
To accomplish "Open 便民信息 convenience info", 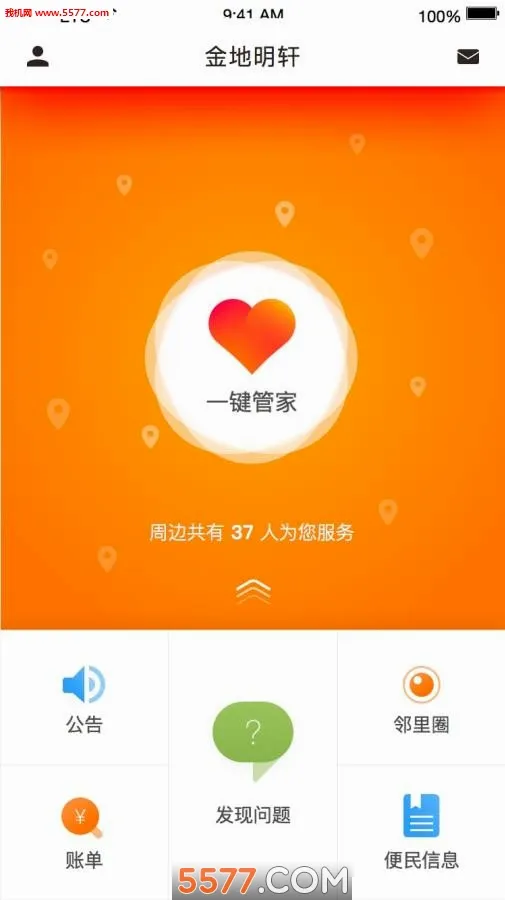I will pyautogui.click(x=421, y=833).
